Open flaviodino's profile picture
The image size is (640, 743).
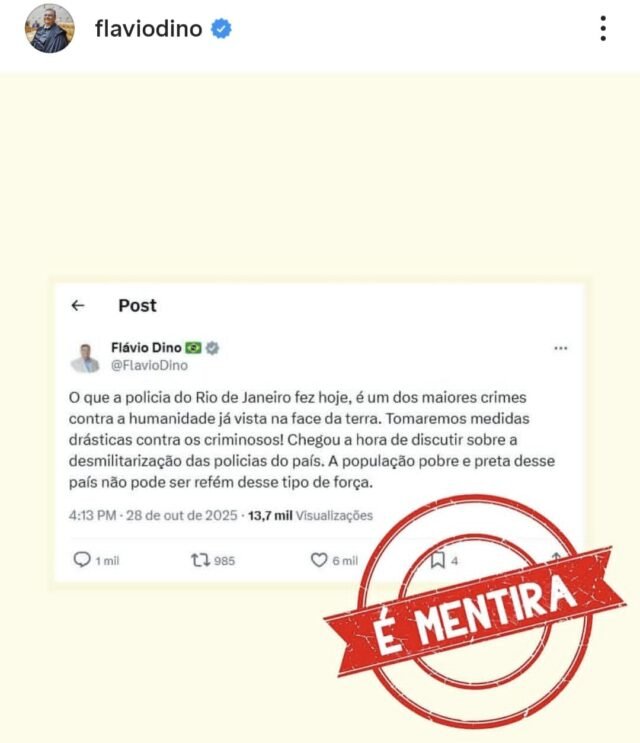tap(48, 29)
